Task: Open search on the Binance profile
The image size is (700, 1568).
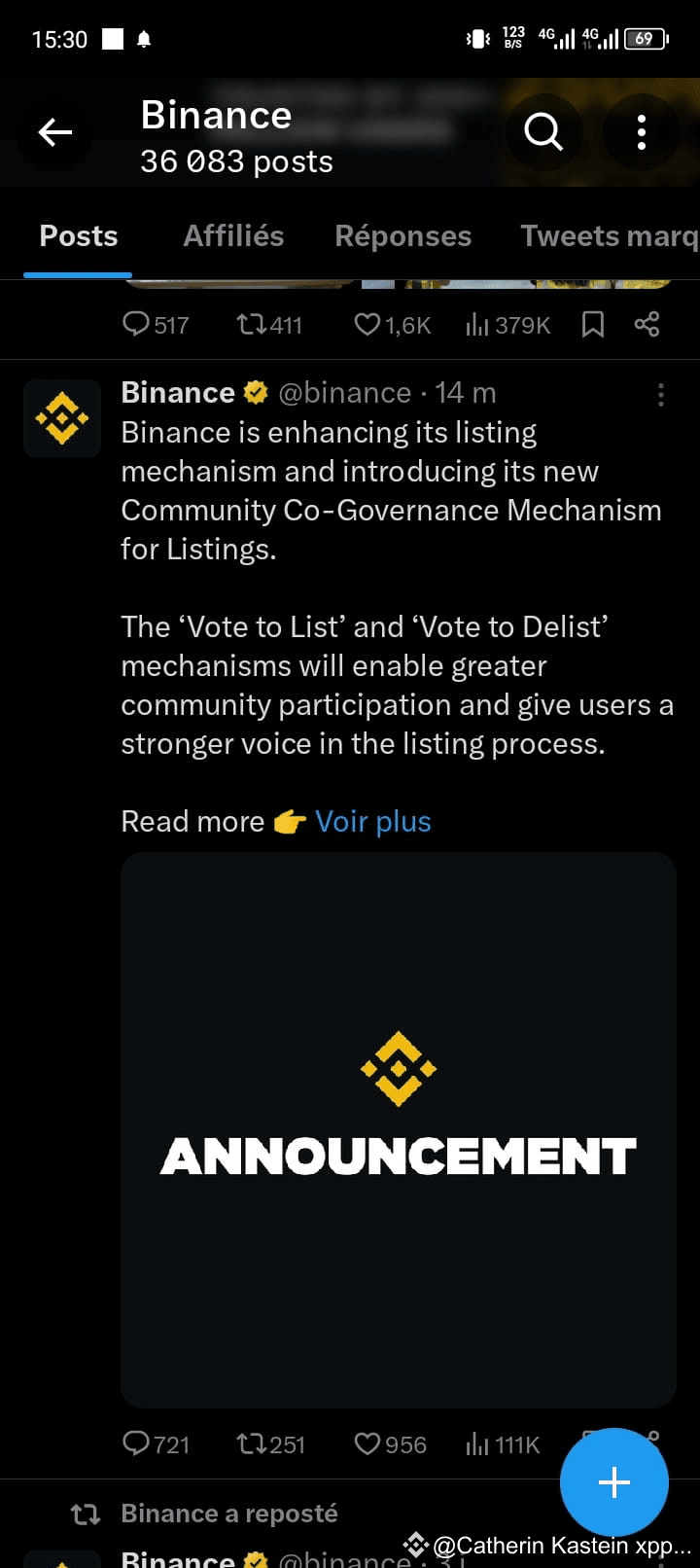Action: coord(542,132)
